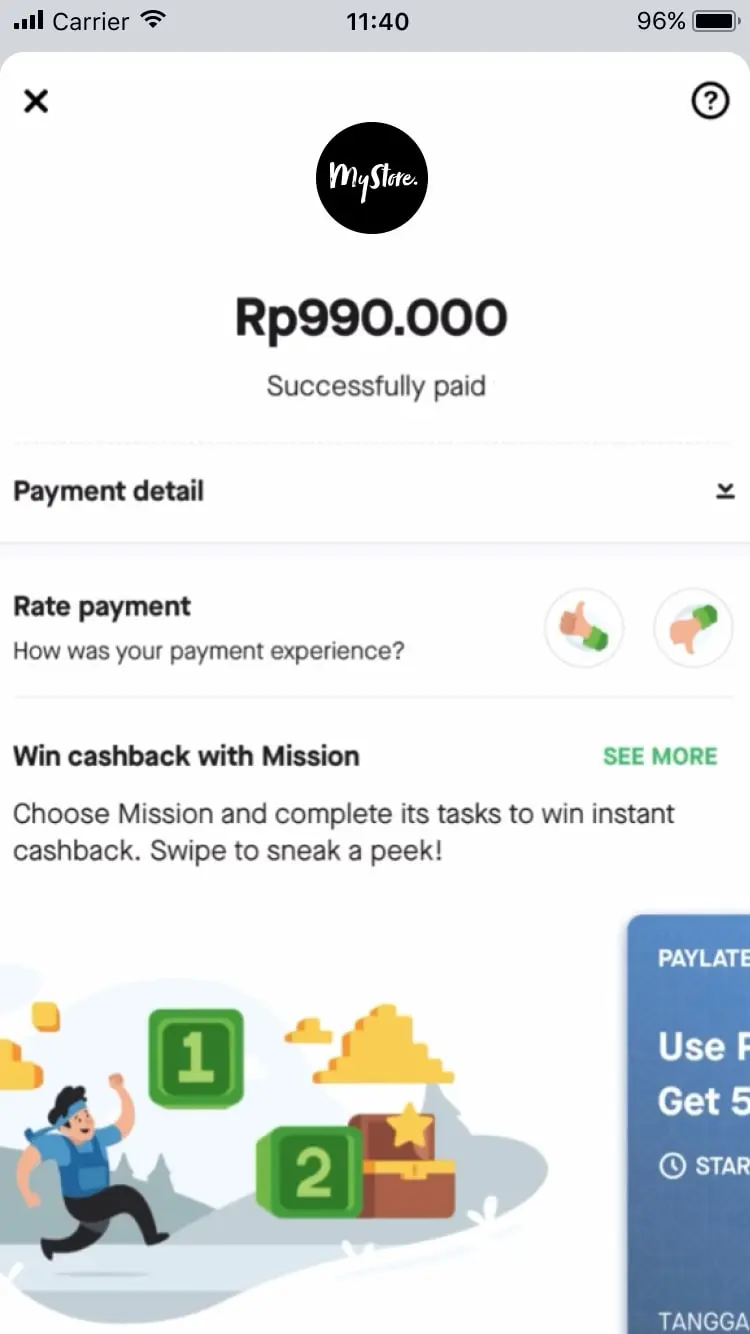Tap the clock icon on the PAYLATER card
This screenshot has height=1334, width=750.
click(x=671, y=1166)
